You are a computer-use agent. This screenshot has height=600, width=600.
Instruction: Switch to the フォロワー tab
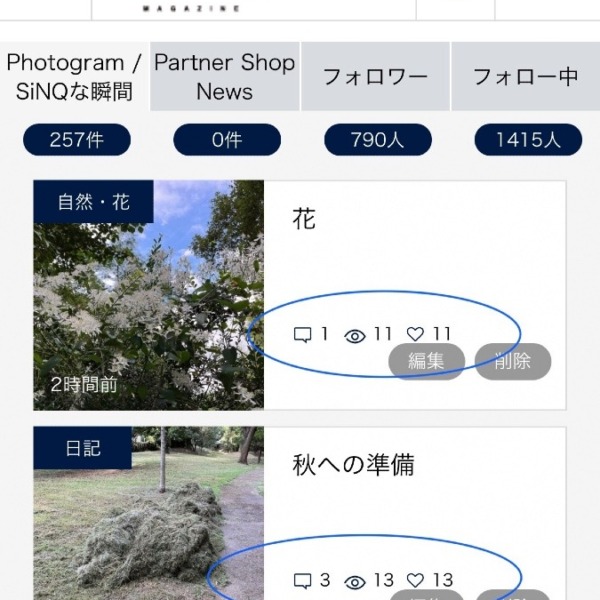point(375,77)
